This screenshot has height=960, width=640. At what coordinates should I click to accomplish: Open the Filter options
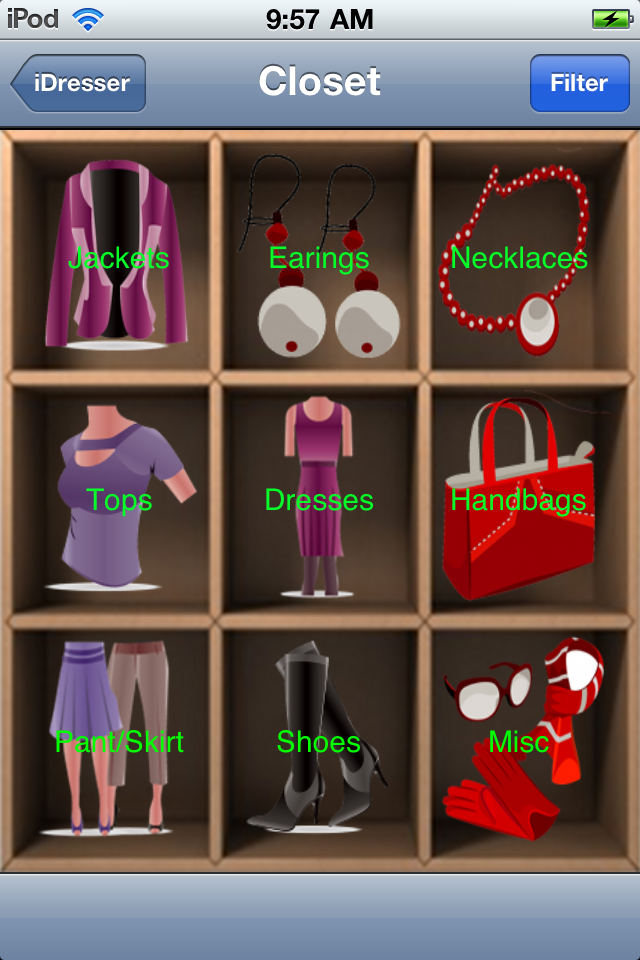coord(578,83)
